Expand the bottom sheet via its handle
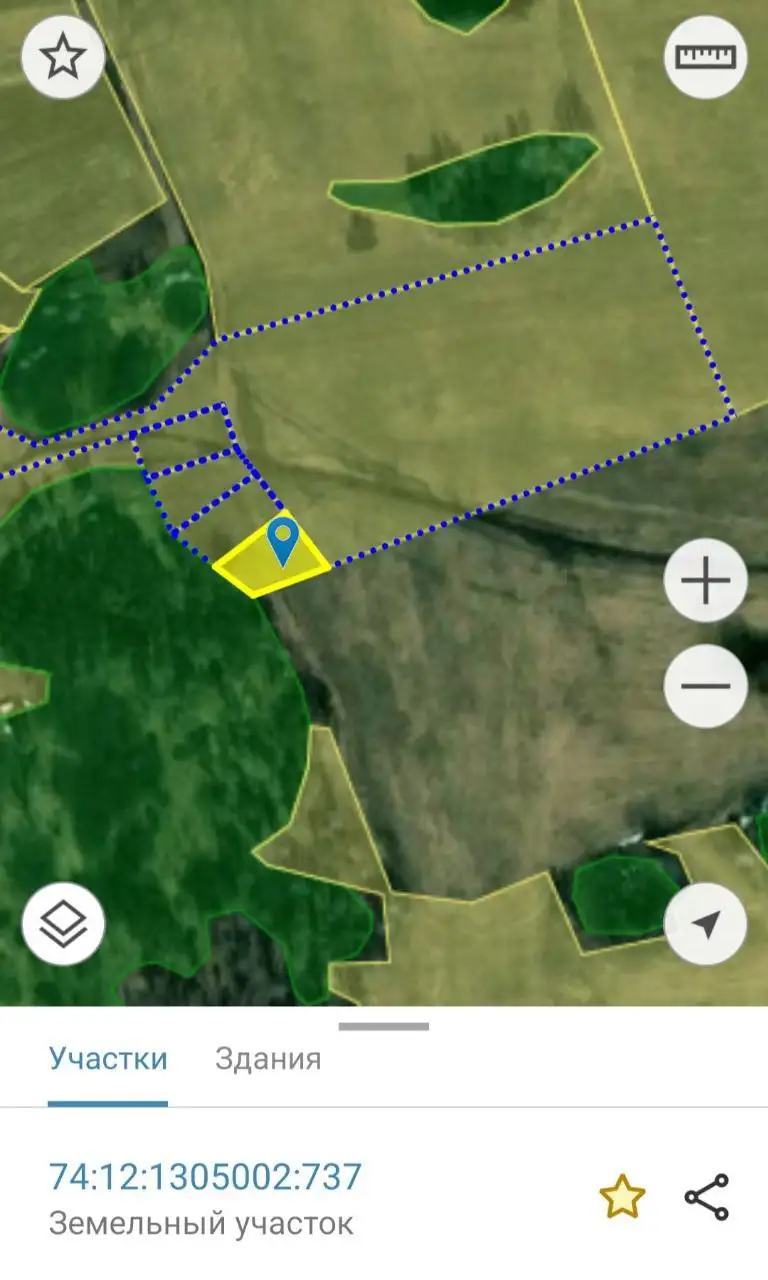The width and height of the screenshot is (768, 1280). tap(384, 1026)
